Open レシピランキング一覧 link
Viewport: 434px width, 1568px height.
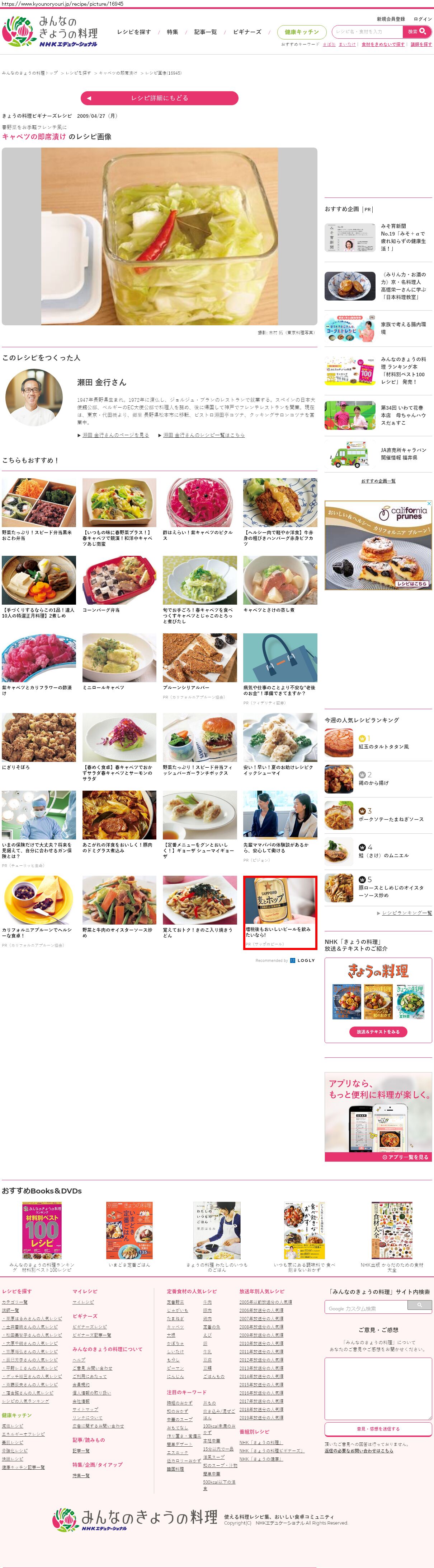pyautogui.click(x=407, y=912)
